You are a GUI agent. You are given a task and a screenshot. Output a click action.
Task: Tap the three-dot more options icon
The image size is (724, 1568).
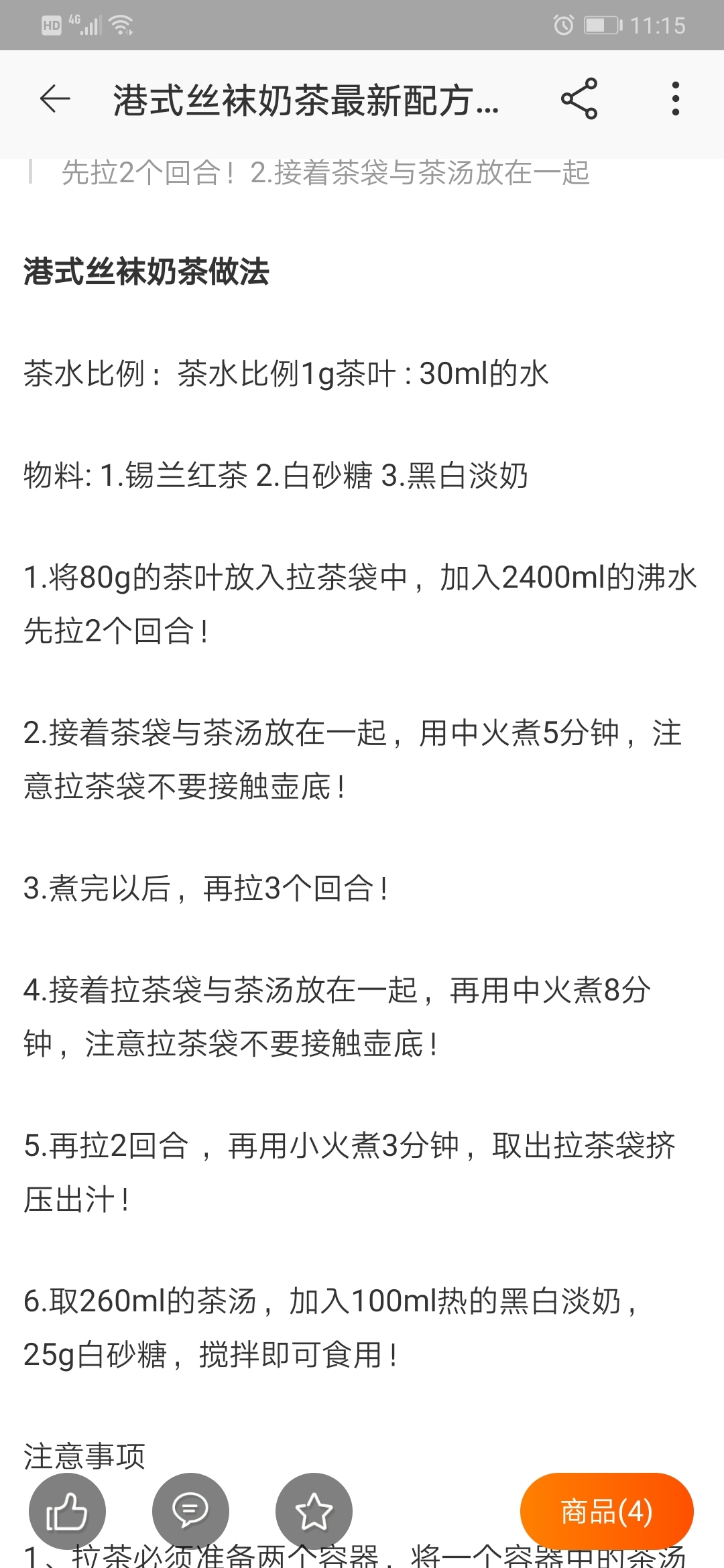pos(675,99)
